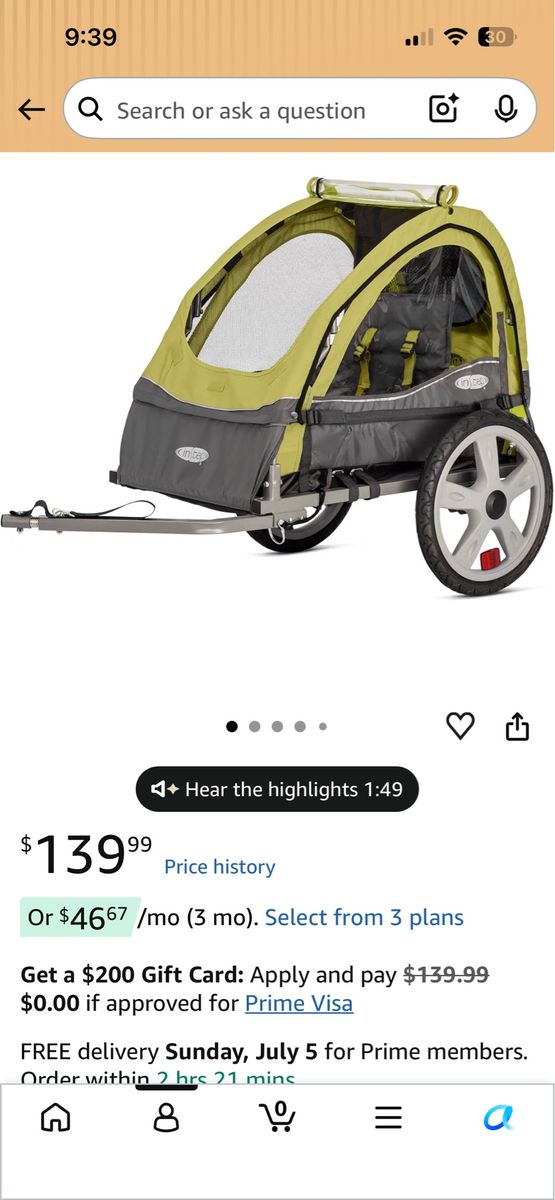The image size is (555, 1200).
Task: Open the shopping cart
Action: [x=277, y=1116]
